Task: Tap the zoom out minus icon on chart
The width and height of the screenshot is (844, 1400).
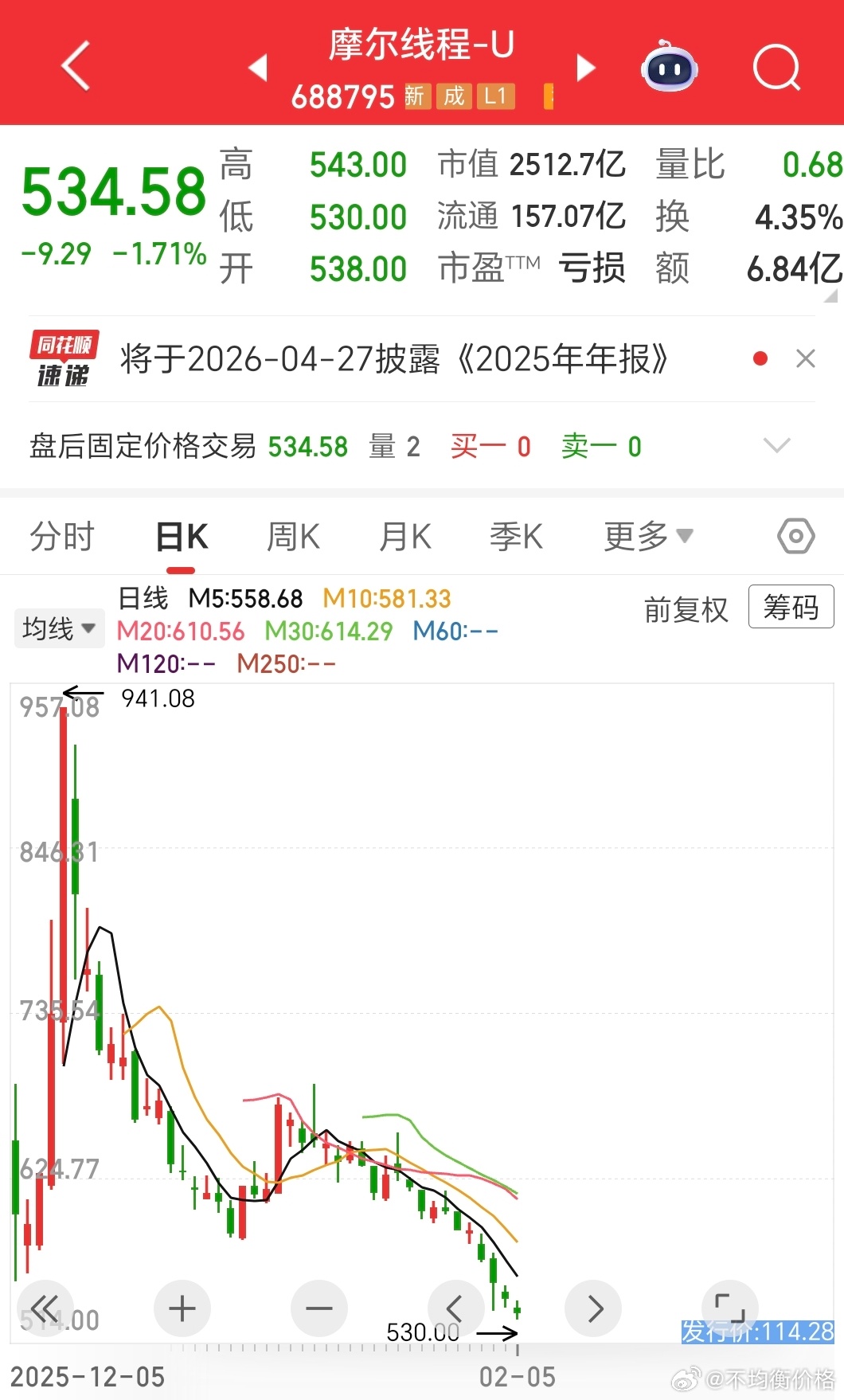Action: coord(318,1307)
